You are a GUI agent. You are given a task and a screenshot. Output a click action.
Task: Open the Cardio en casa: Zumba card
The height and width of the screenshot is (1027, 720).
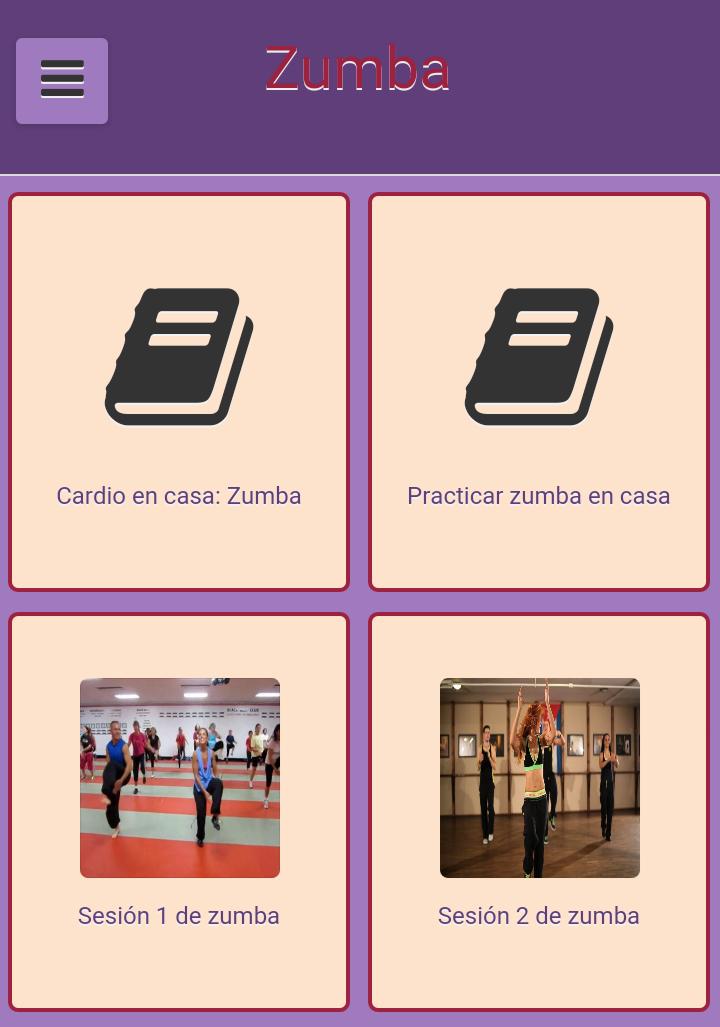pyautogui.click(x=179, y=392)
